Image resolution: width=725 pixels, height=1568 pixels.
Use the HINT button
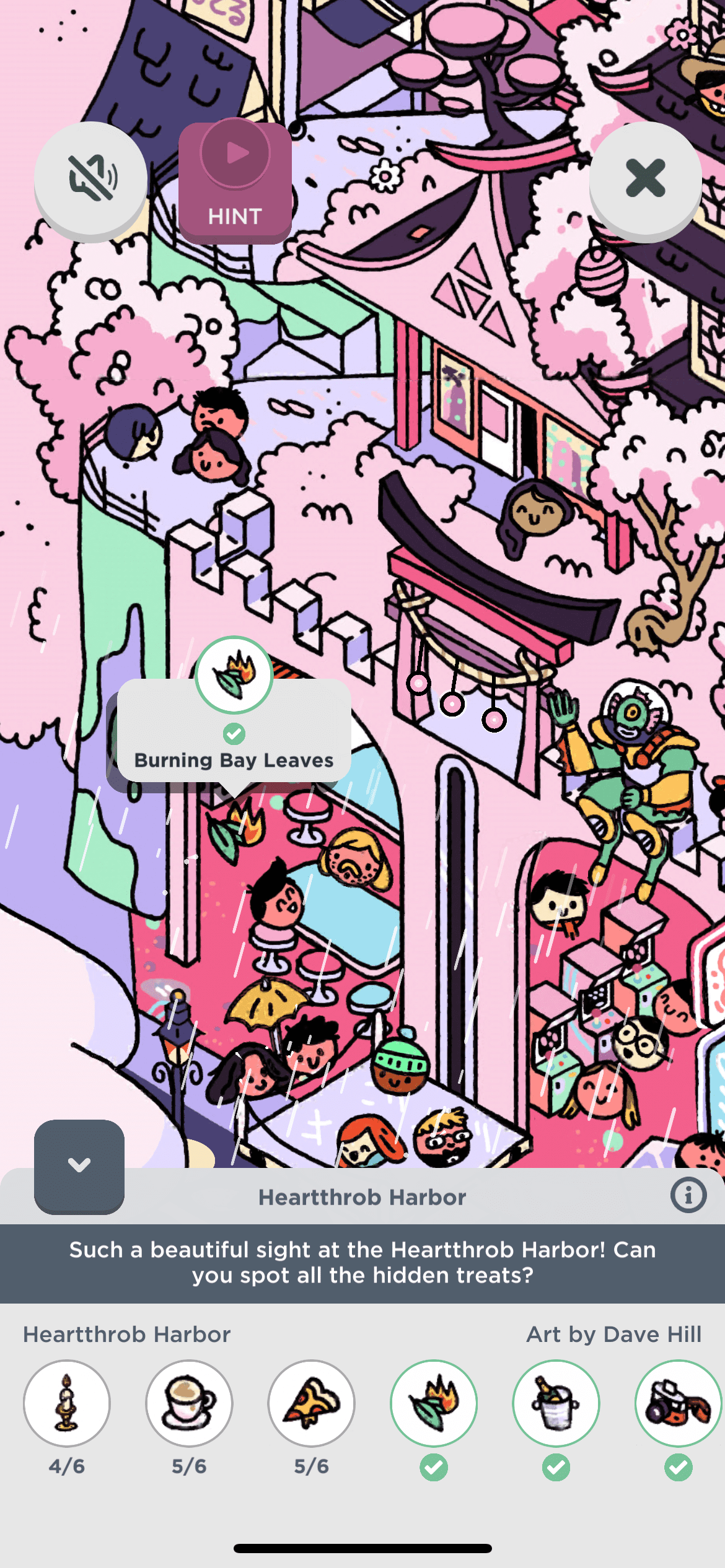(235, 182)
